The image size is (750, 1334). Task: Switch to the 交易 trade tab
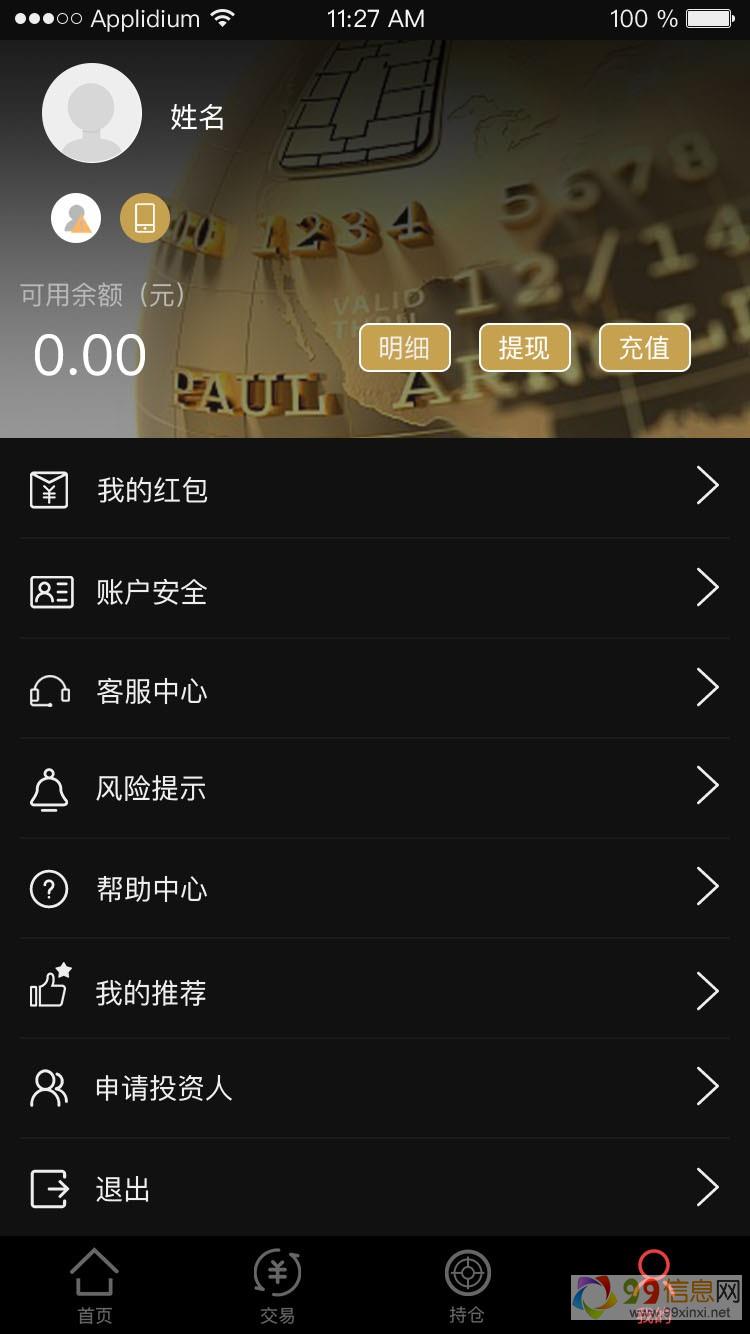point(277,1286)
